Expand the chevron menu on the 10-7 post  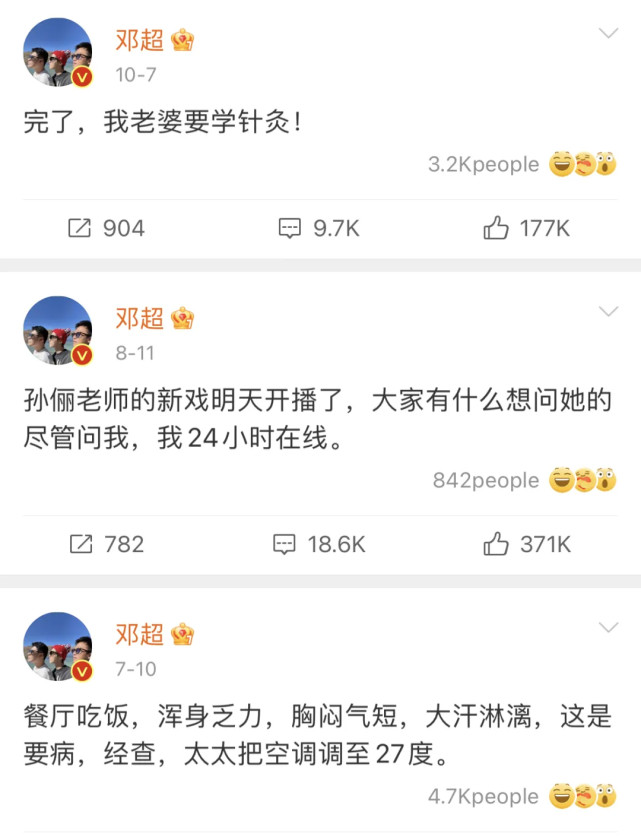(x=608, y=35)
